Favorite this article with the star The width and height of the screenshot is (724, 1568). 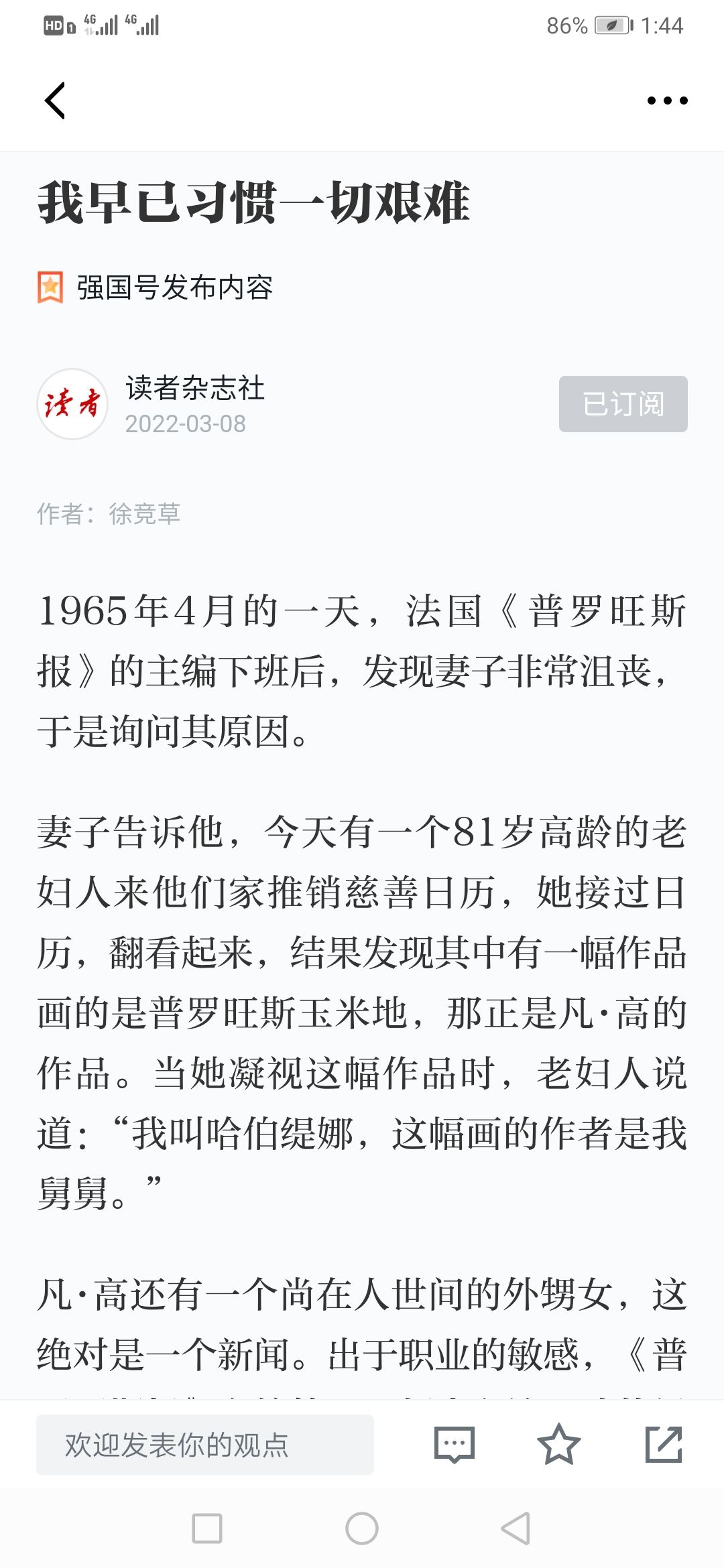click(558, 1445)
